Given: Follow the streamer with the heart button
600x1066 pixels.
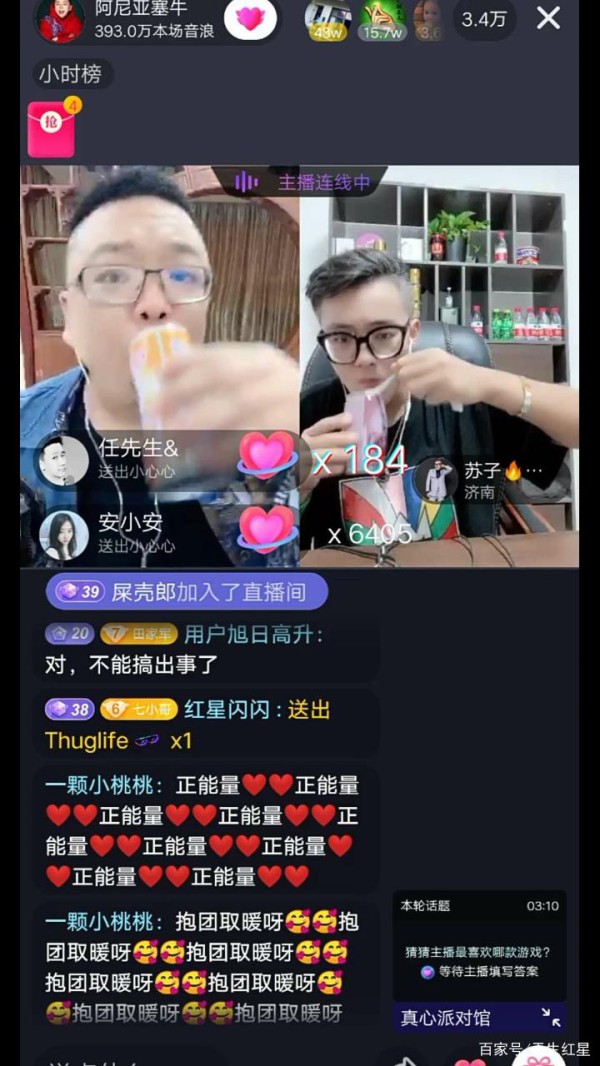Looking at the screenshot, I should [x=250, y=19].
